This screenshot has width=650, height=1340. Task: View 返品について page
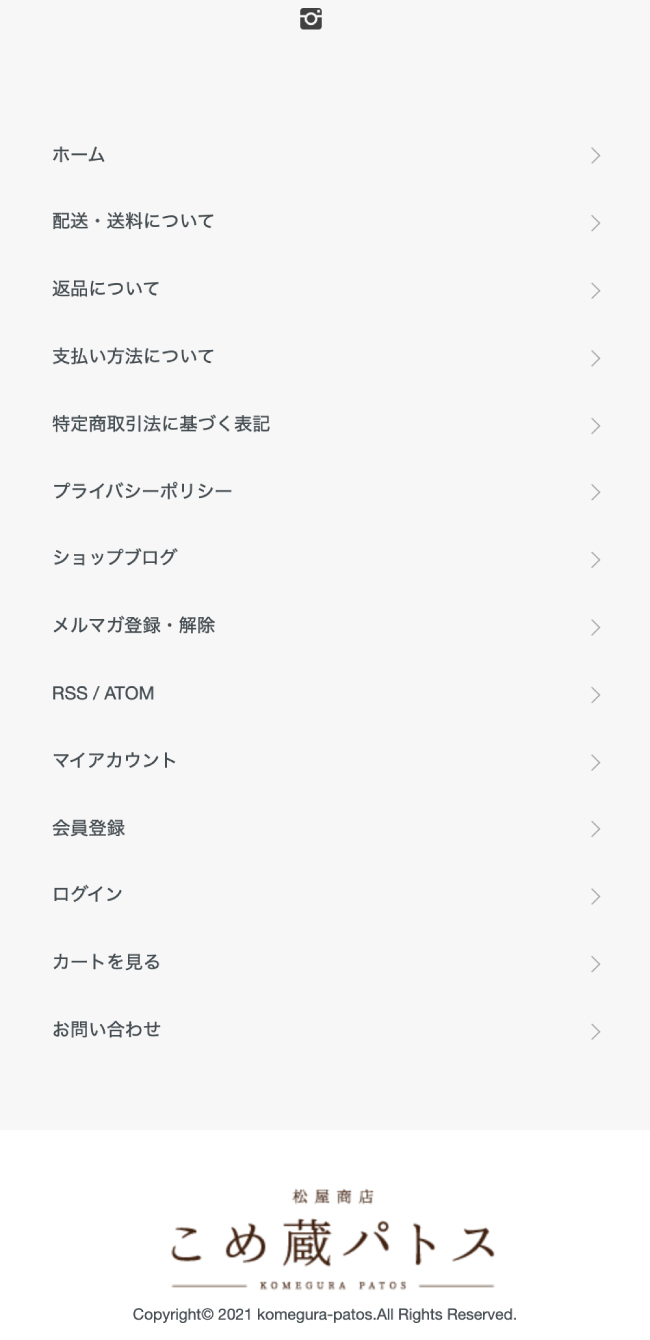tap(325, 290)
